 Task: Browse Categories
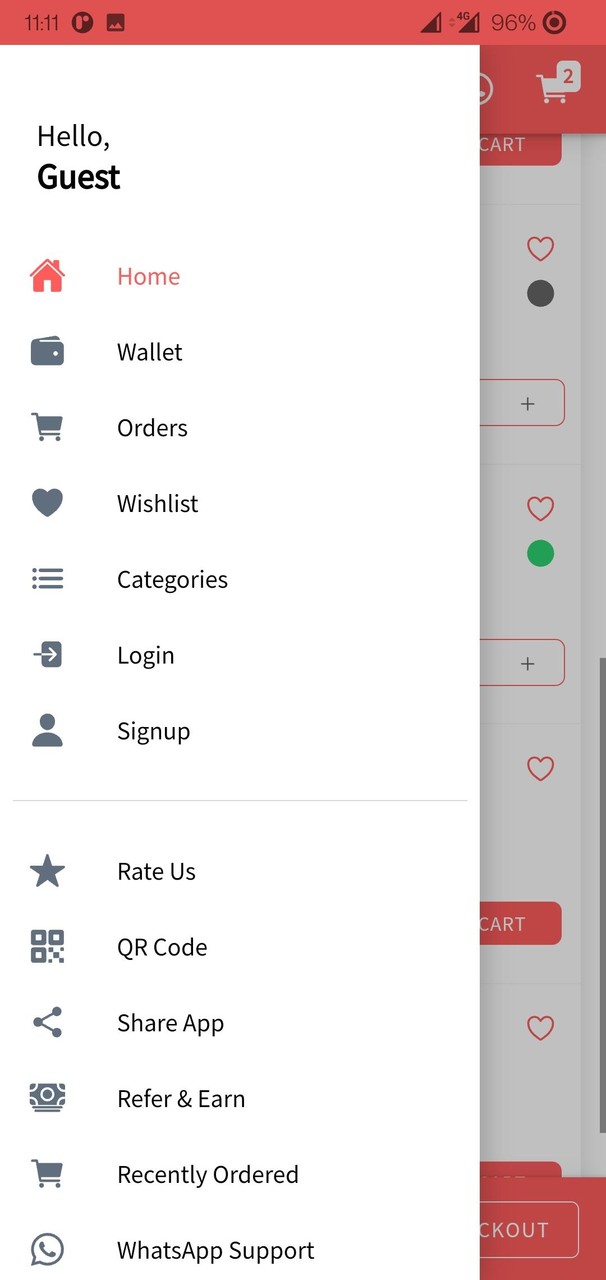172,580
